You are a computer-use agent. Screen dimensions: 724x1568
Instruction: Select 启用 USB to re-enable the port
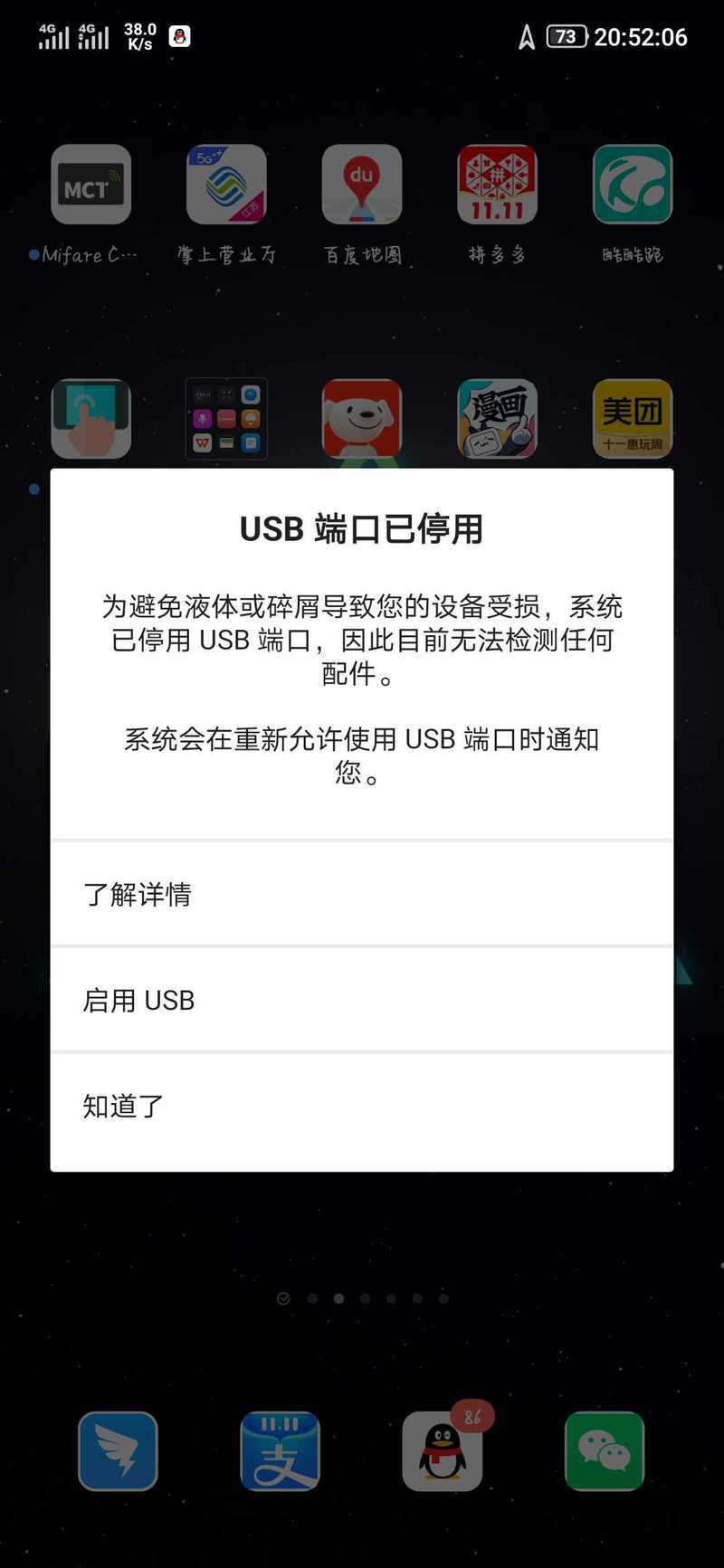click(x=362, y=1000)
